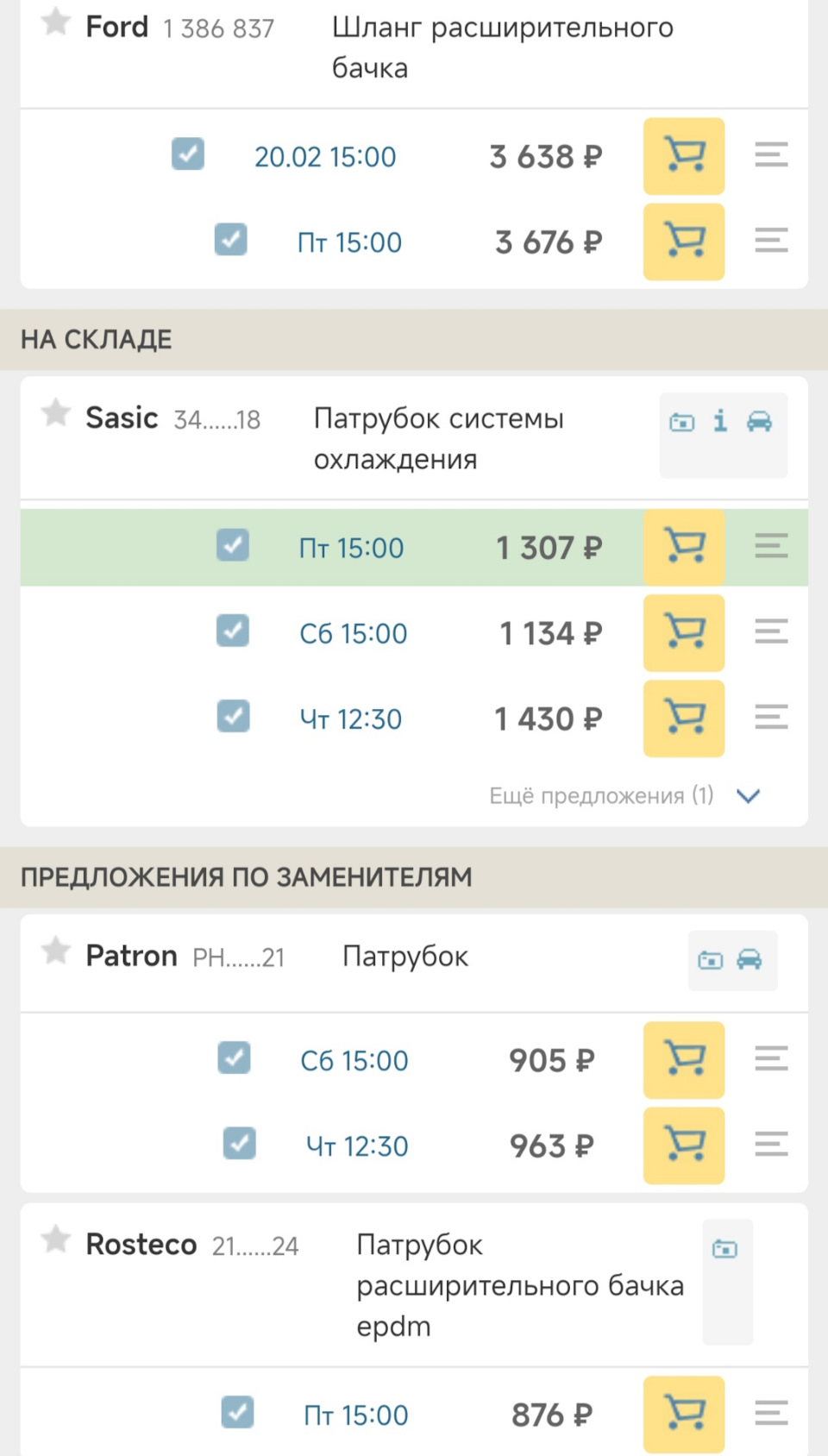Uncheck the Ford 20.02 15:00 offer
This screenshot has height=1456, width=828.
(187, 155)
